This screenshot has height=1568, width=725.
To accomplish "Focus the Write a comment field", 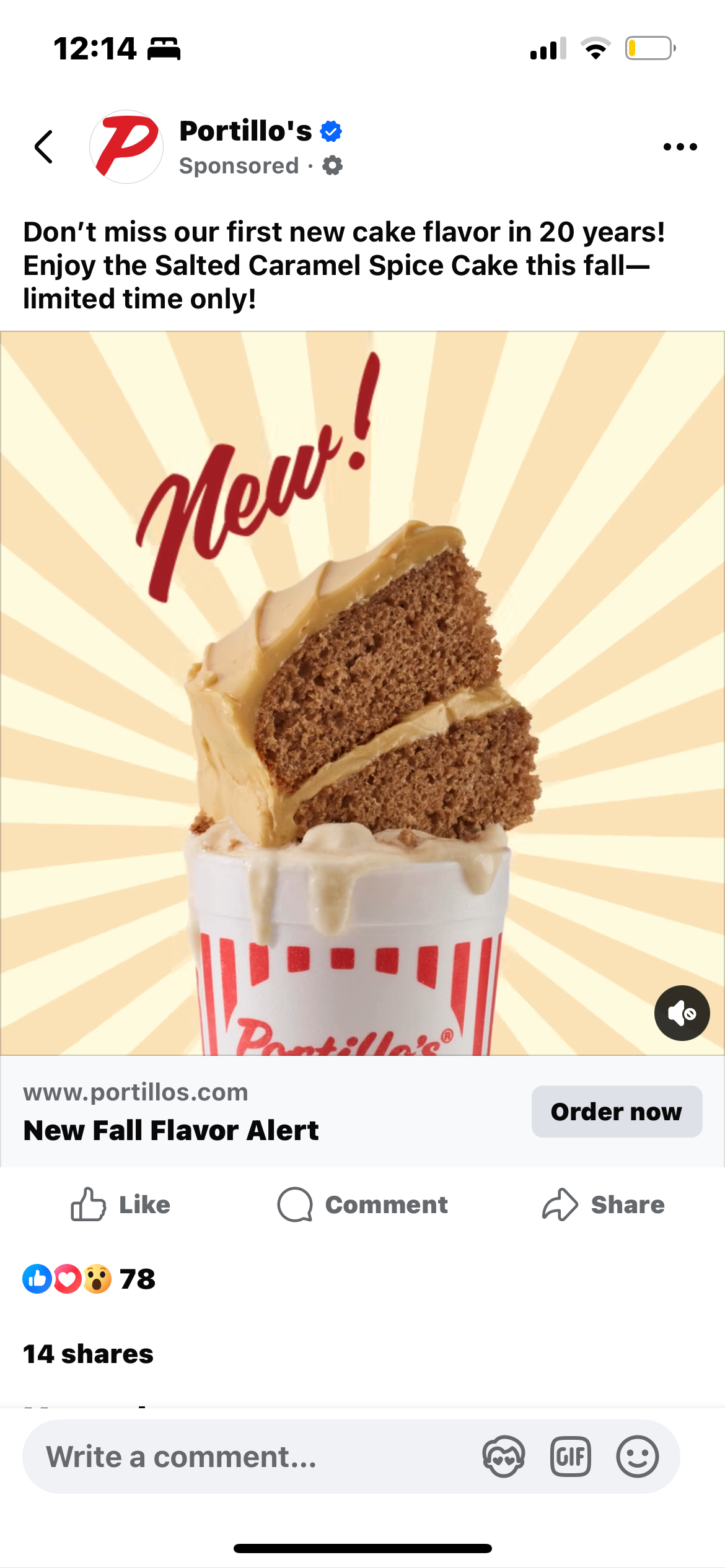I will 248,1457.
